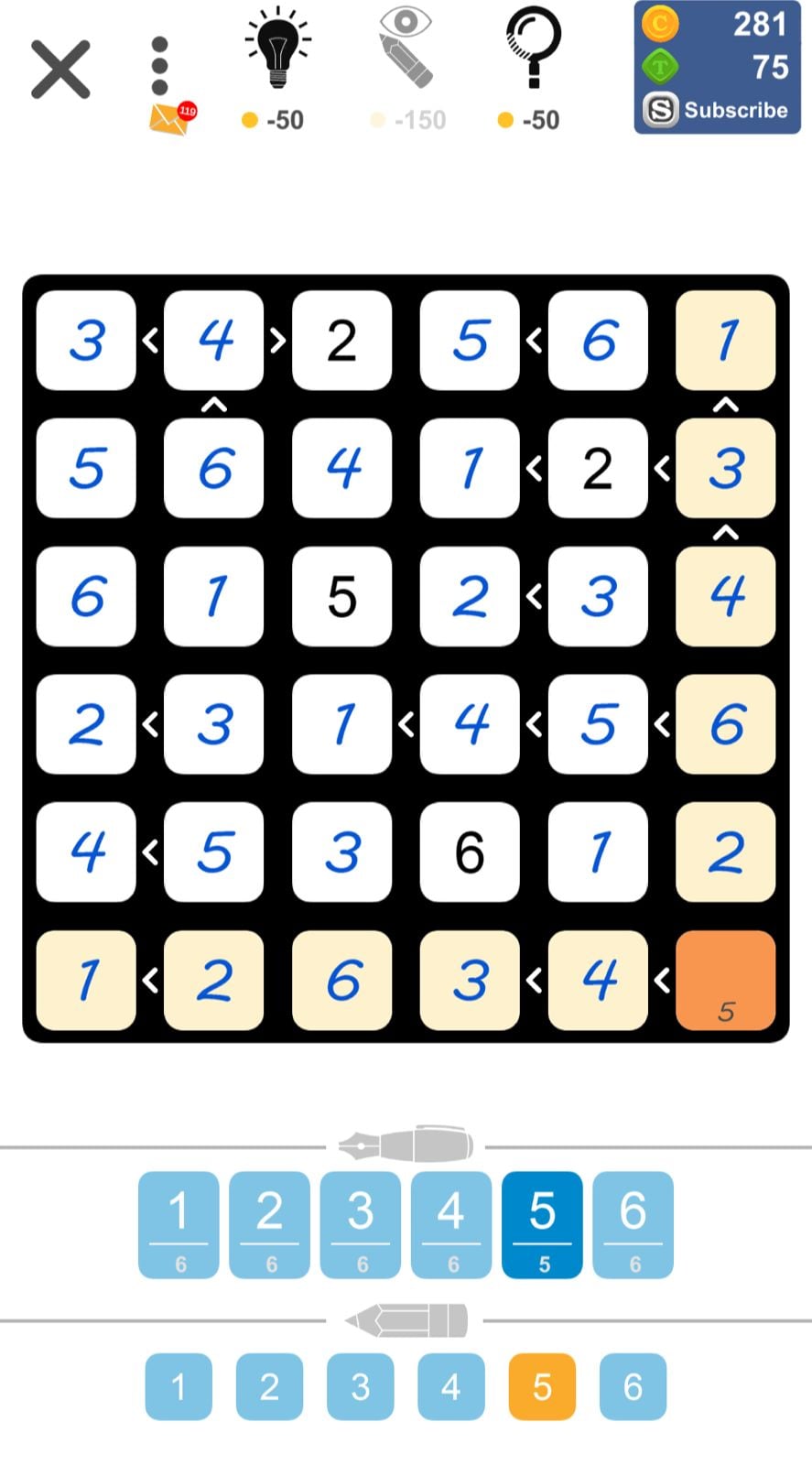Add pencil note 4
The image size is (812, 1465).
click(x=450, y=1386)
